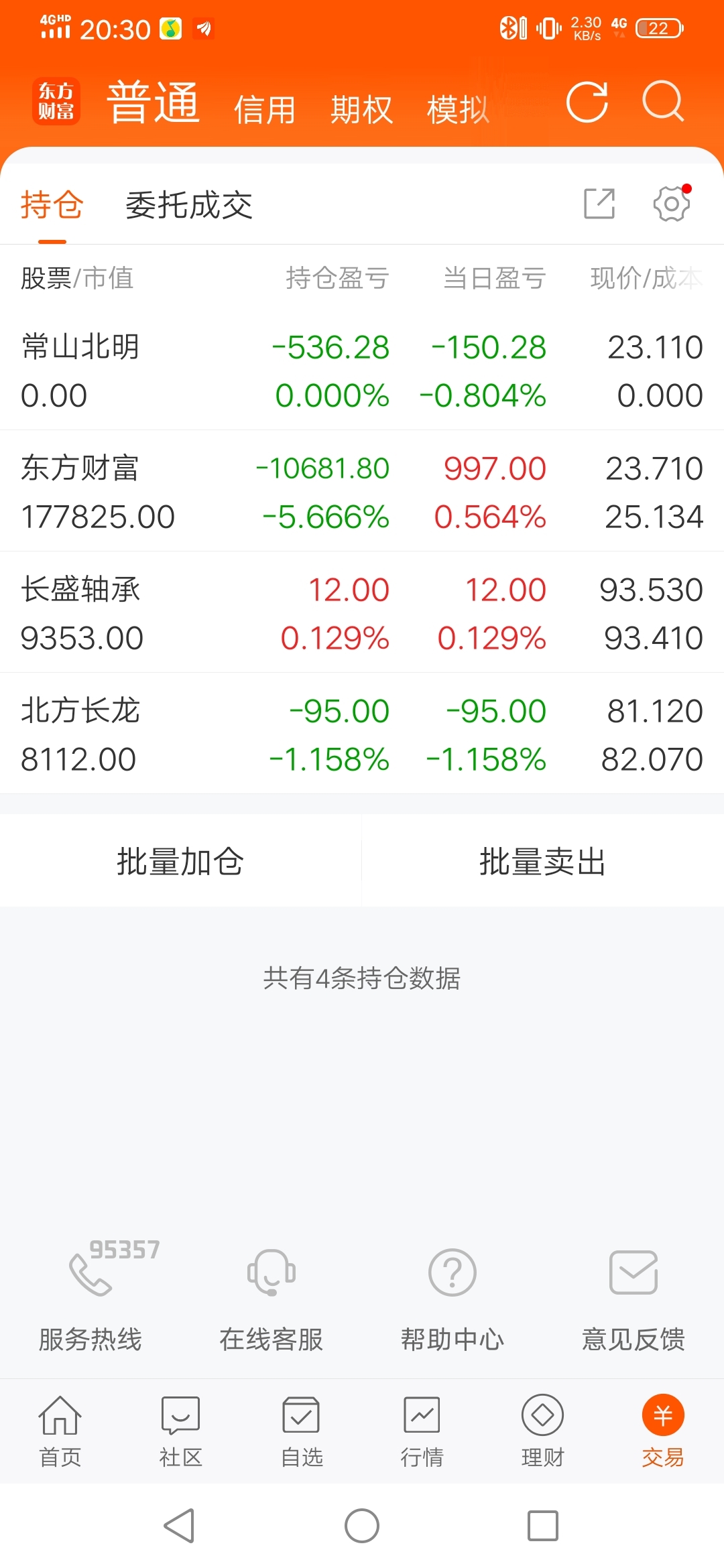Viewport: 724px width, 1568px height.
Task: Open the 东方财富 holding row
Action: (x=362, y=491)
